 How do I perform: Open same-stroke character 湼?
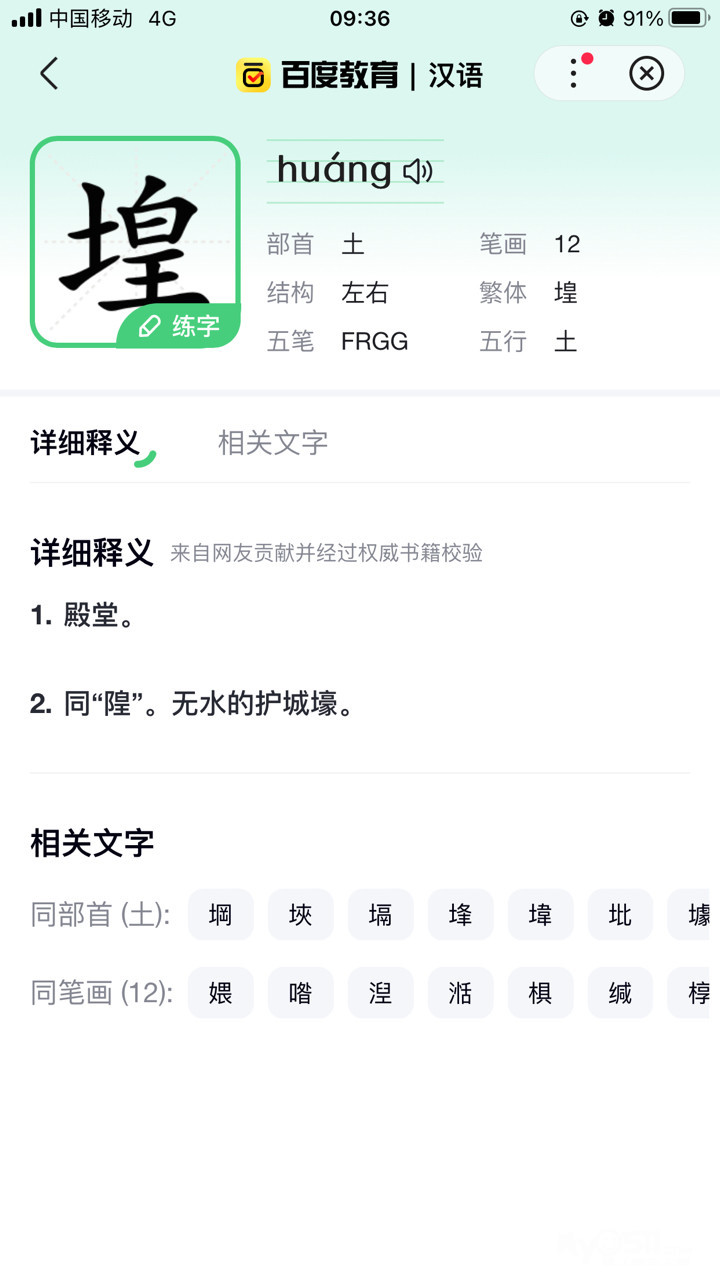tap(381, 992)
